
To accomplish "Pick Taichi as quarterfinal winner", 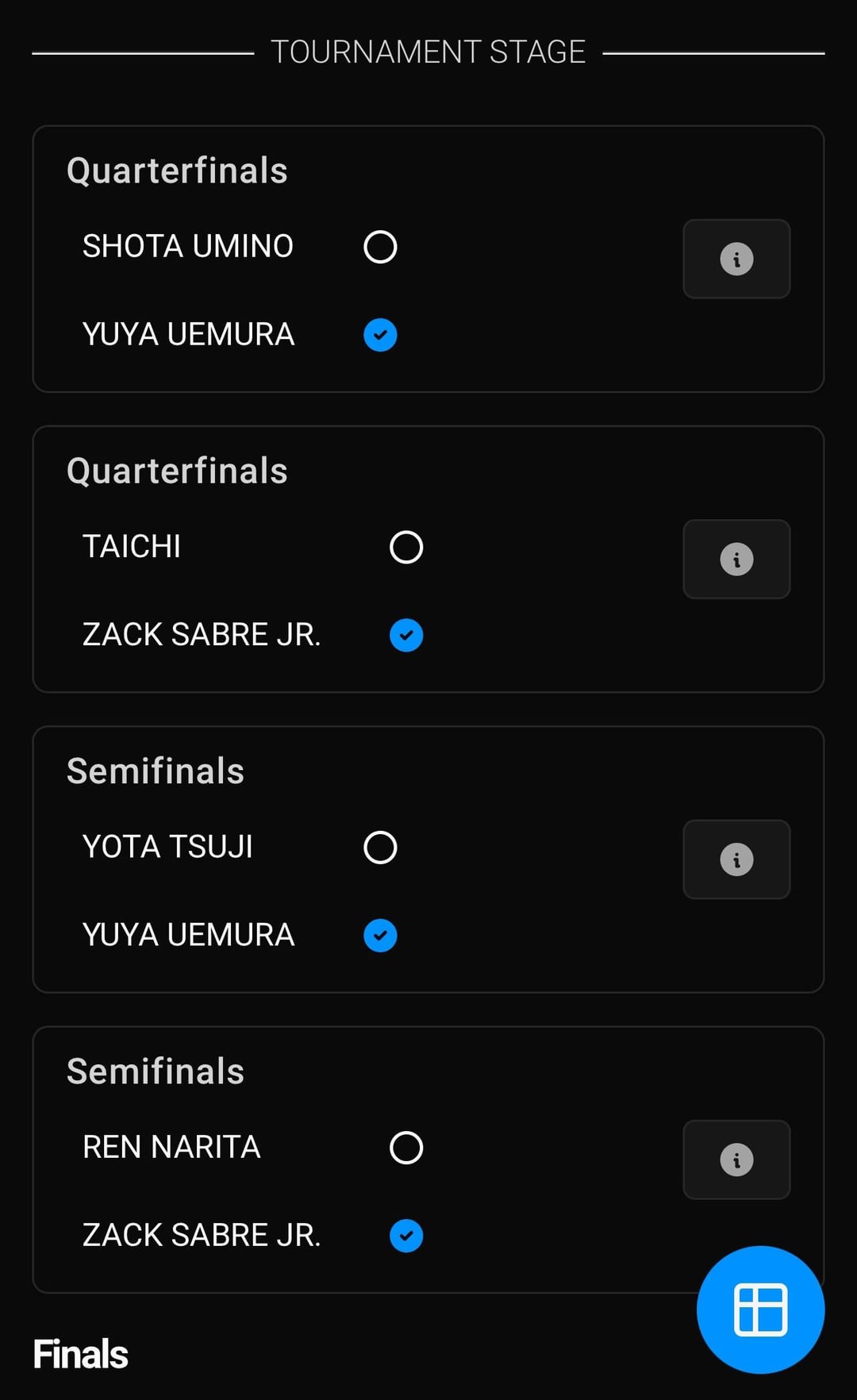I will pos(406,547).
